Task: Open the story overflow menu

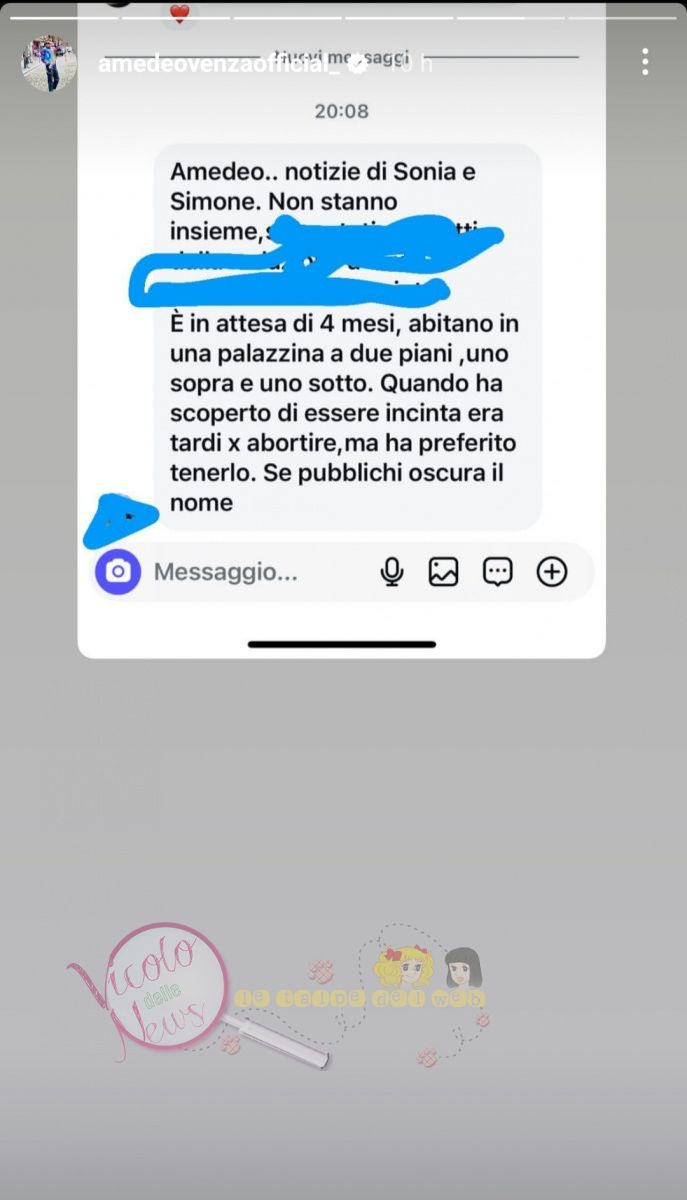Action: tap(646, 63)
